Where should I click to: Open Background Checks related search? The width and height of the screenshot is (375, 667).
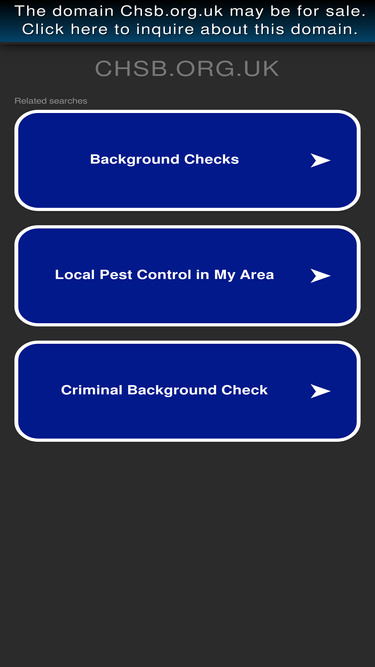point(188,160)
